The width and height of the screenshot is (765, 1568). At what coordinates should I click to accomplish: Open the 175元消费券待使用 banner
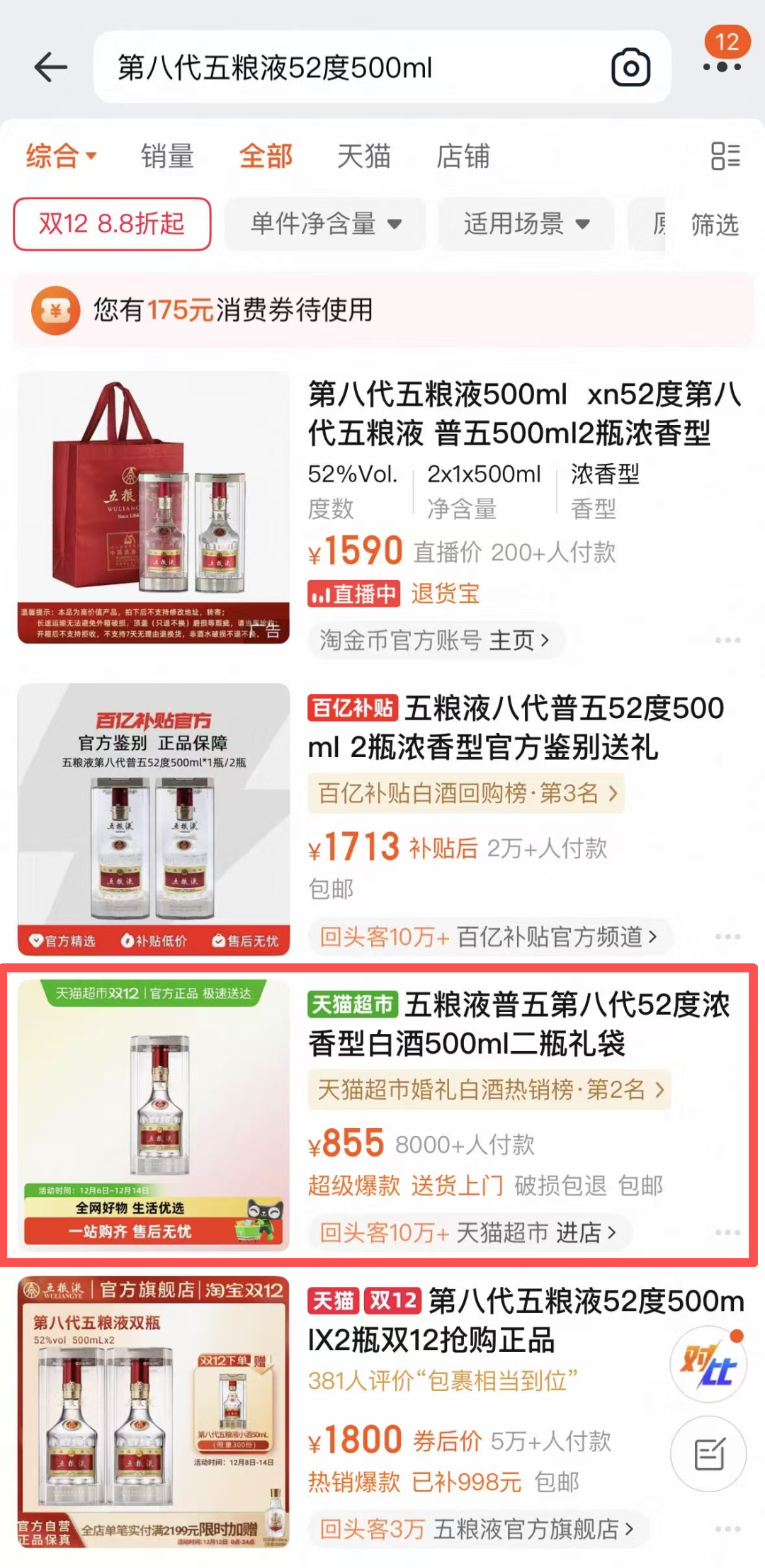(382, 310)
